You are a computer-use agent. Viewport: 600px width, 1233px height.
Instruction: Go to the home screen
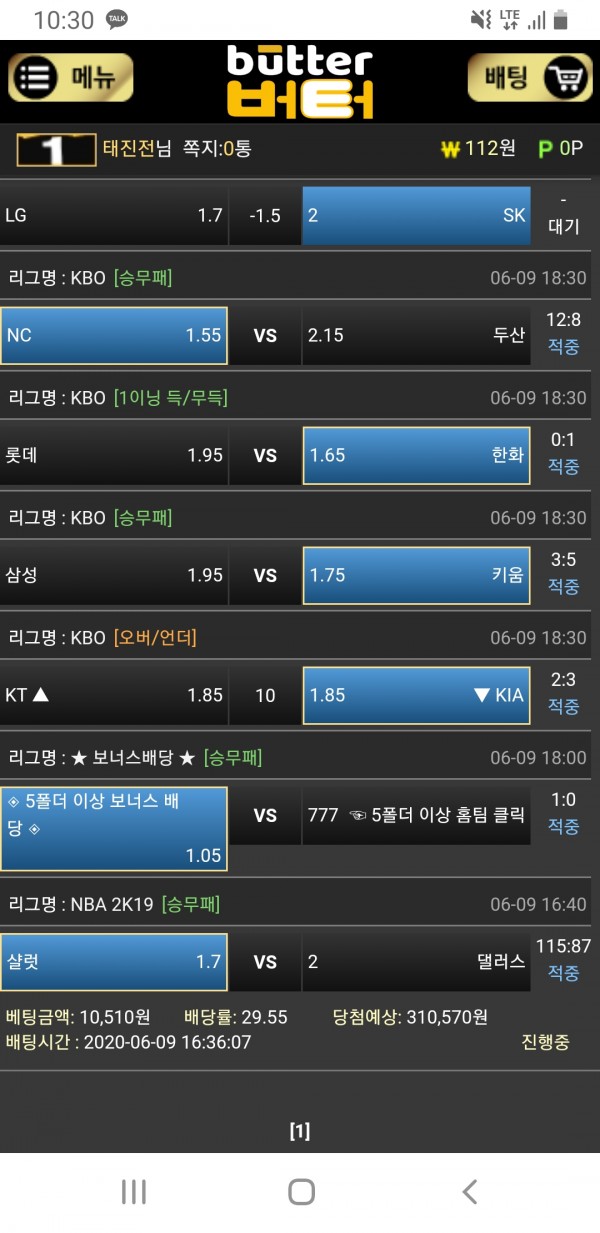tap(301, 1191)
